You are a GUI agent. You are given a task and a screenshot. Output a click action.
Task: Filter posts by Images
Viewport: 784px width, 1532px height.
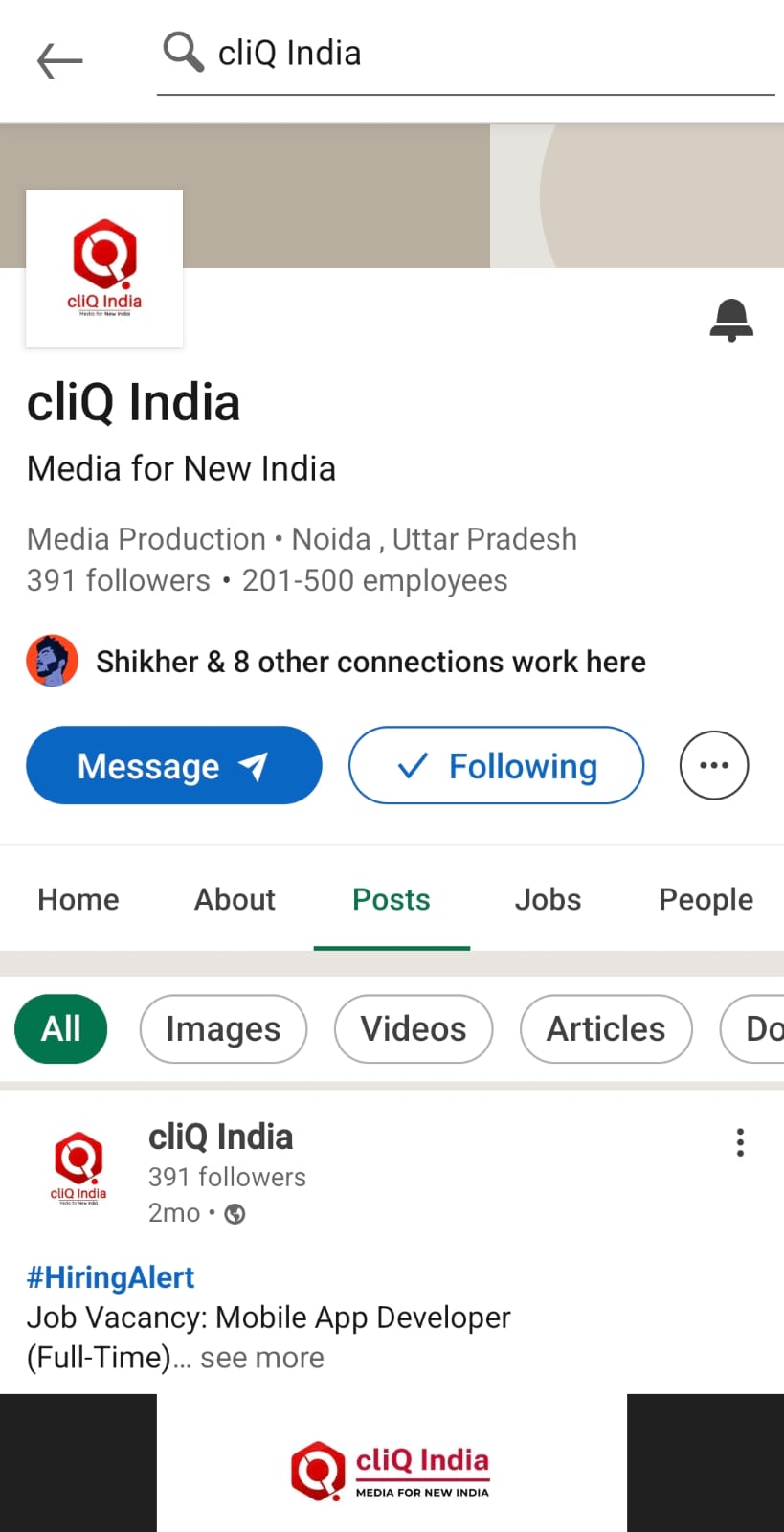point(223,1029)
